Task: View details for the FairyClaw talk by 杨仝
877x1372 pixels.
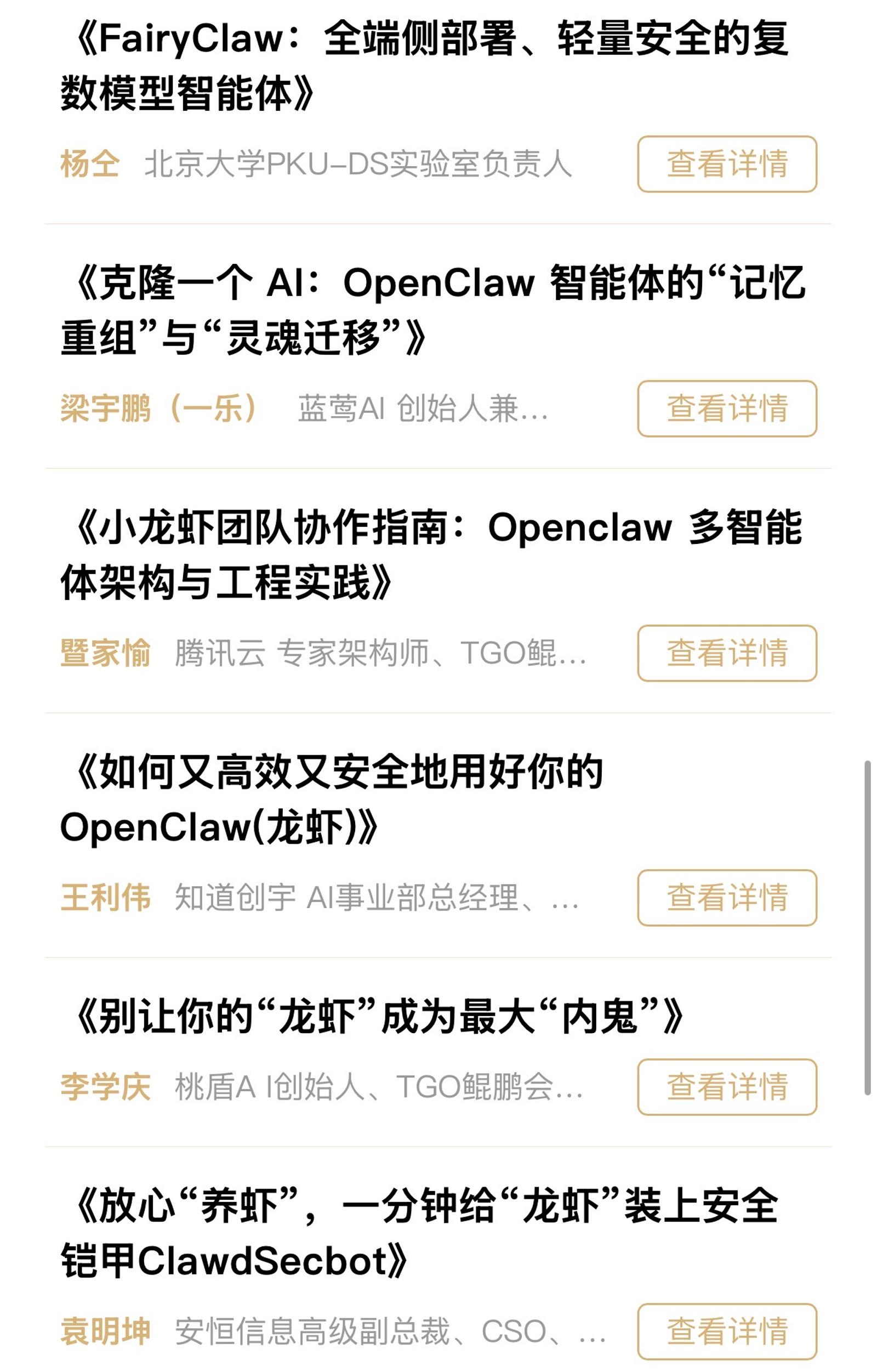Action: click(x=727, y=164)
